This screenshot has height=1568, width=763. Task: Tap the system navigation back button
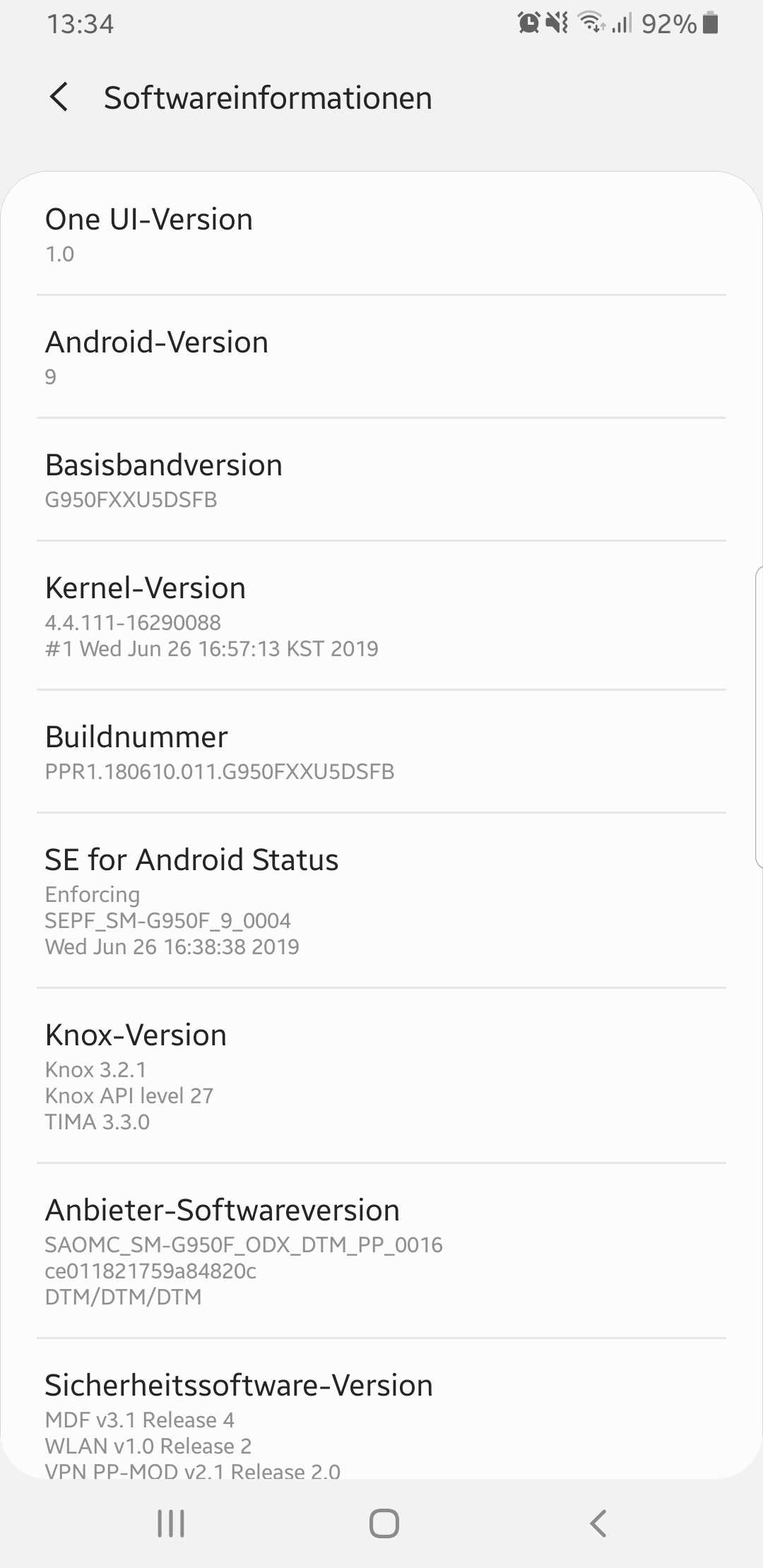(x=598, y=1524)
